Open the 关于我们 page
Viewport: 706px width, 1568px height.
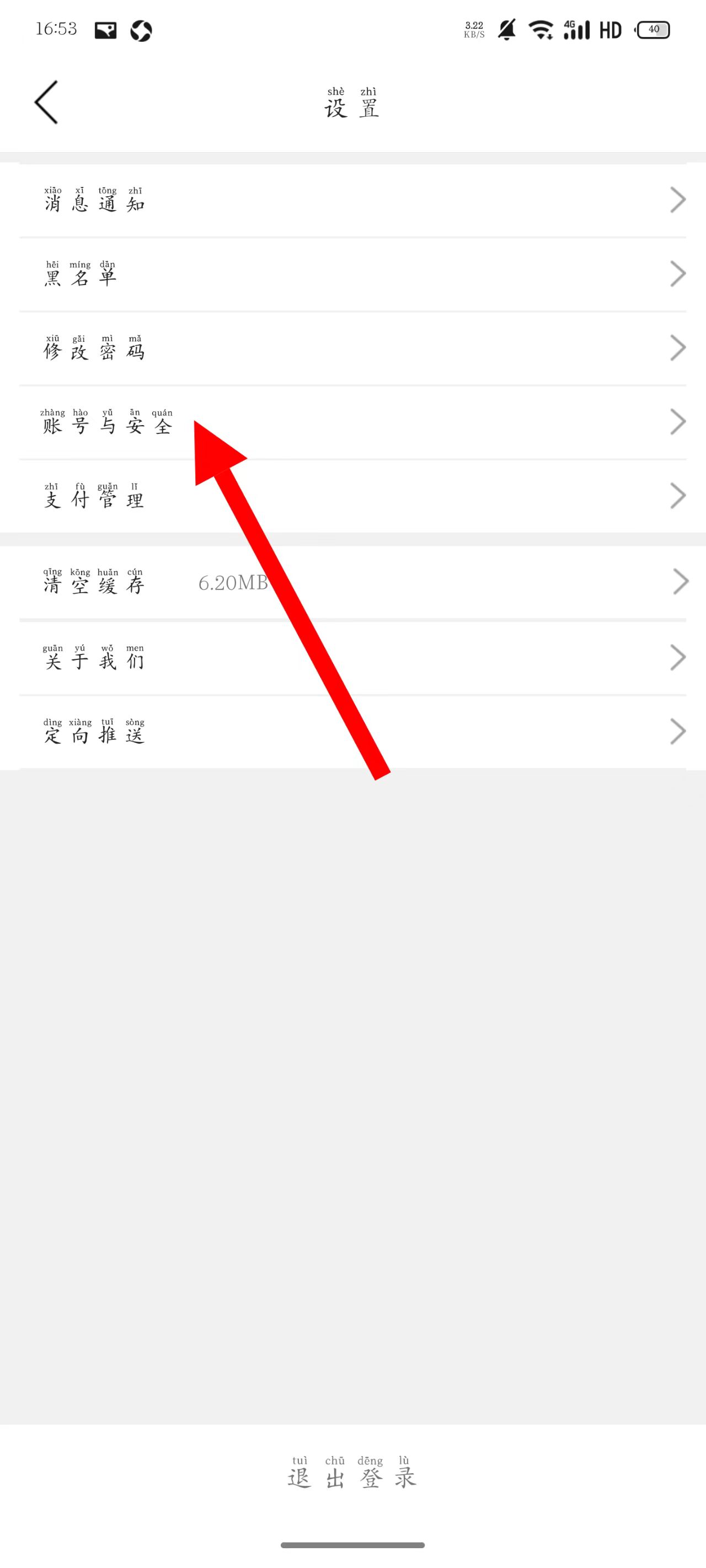pyautogui.click(x=352, y=657)
